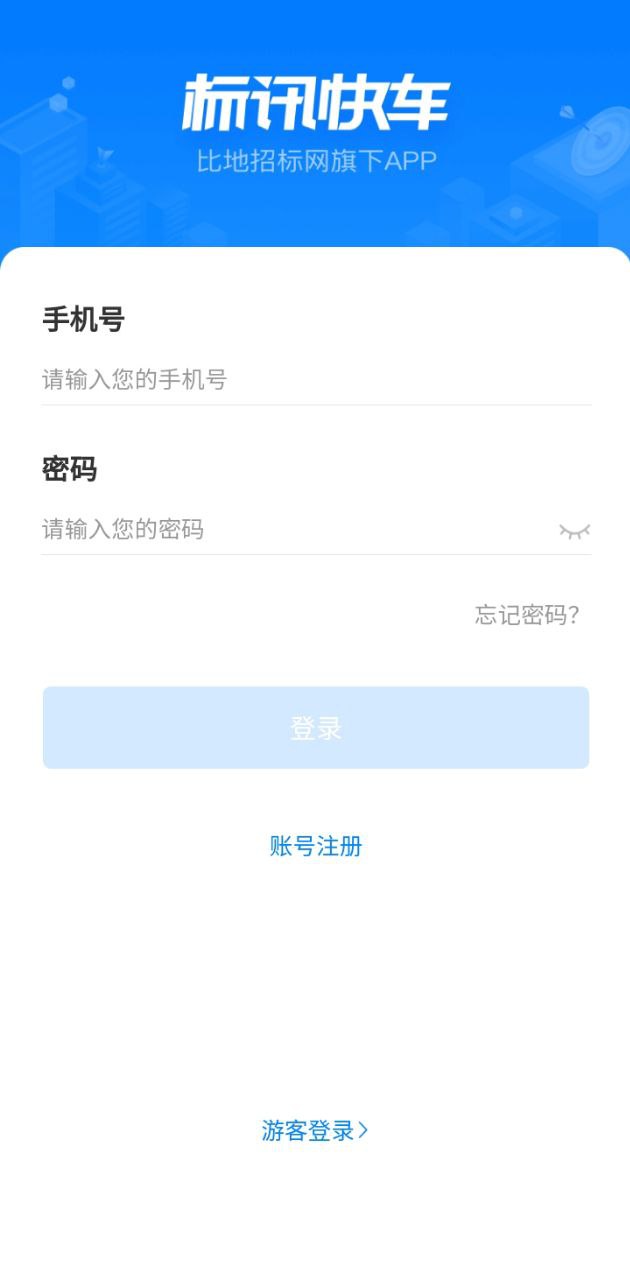Continue with 游客登录 guest login
Viewport: 630px width, 1280px height.
coord(315,1131)
